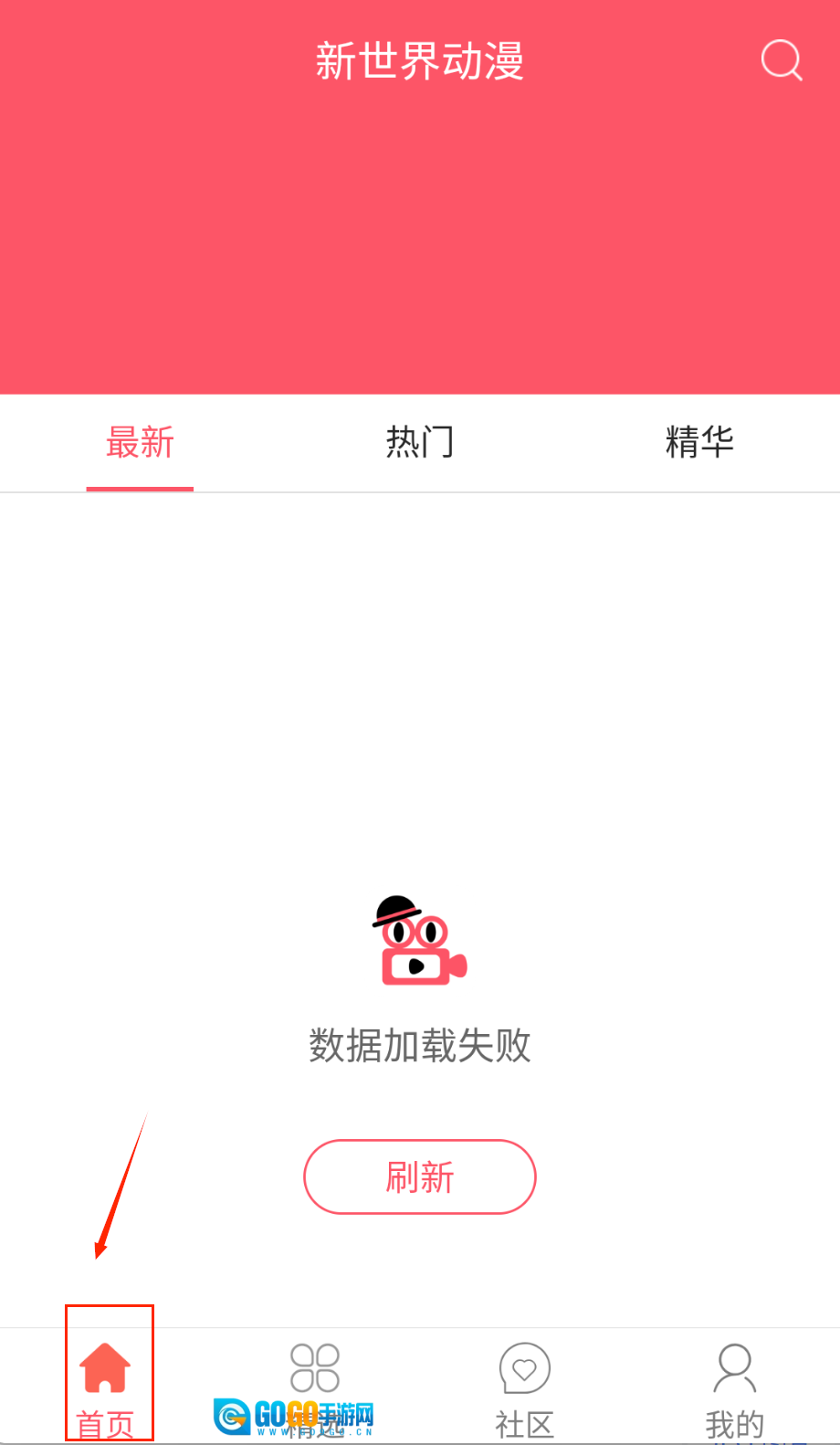Viewport: 840px width, 1445px height.
Task: Open the 社区 community tab
Action: click(524, 1384)
